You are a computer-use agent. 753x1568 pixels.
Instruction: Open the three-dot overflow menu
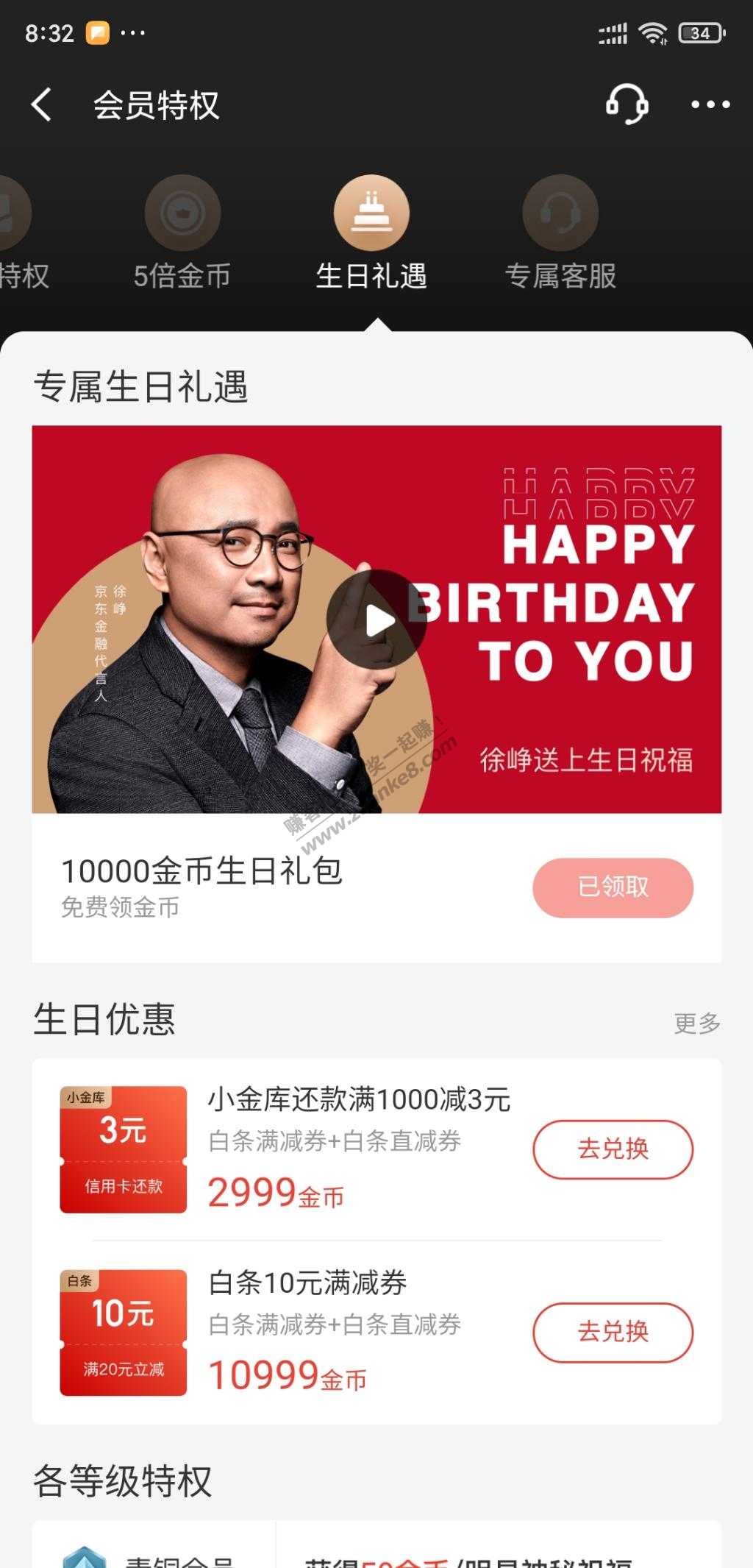pos(710,104)
